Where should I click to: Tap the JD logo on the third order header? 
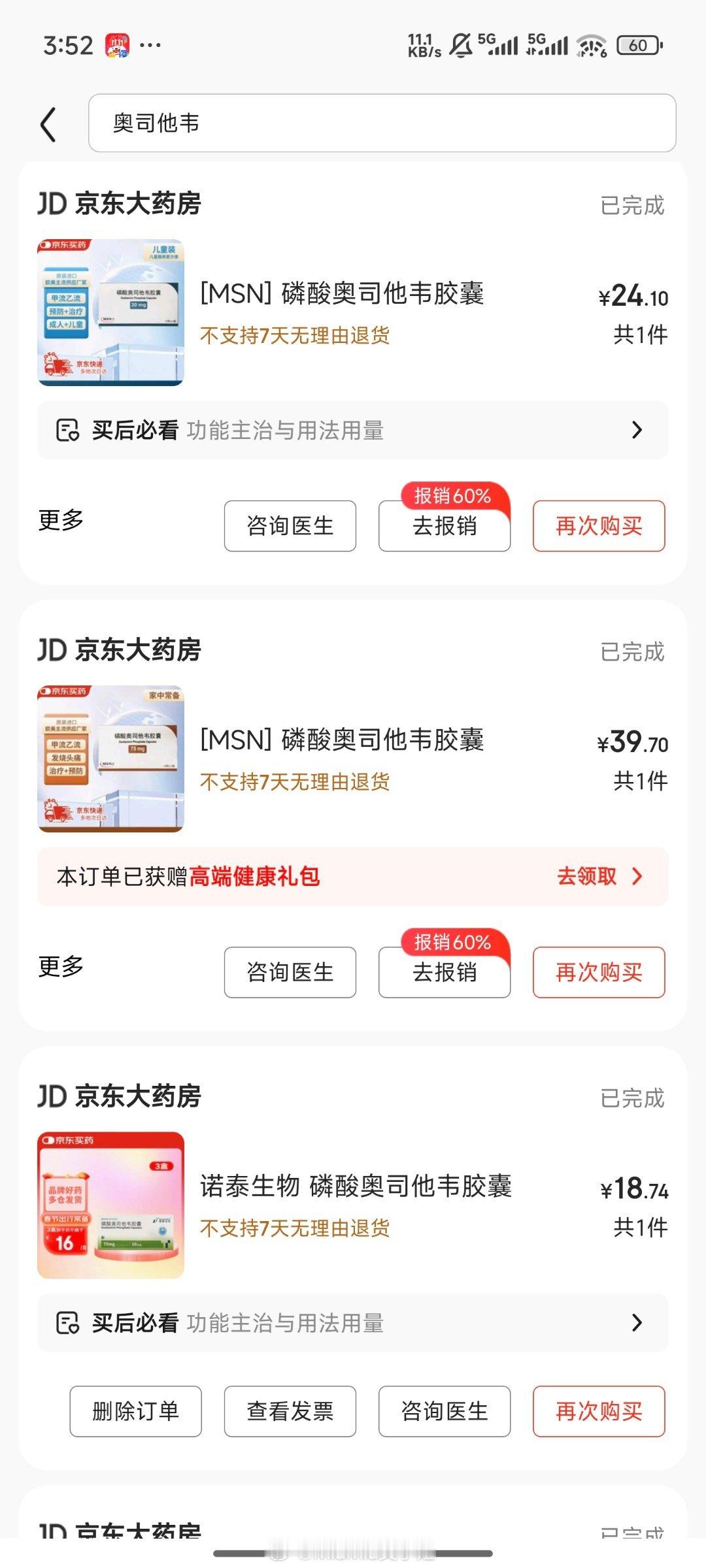click(x=52, y=1097)
